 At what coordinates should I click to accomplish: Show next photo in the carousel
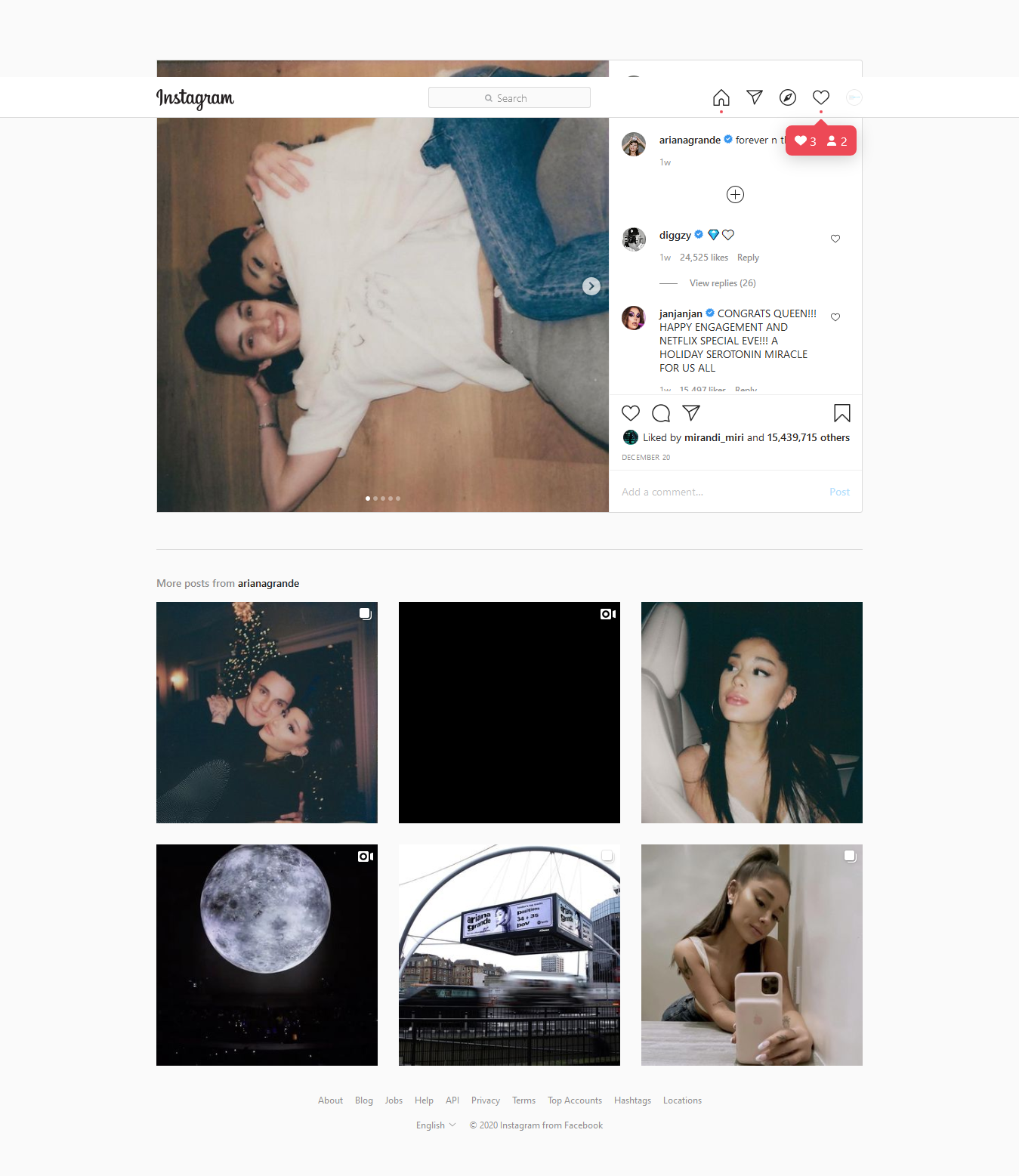point(591,286)
